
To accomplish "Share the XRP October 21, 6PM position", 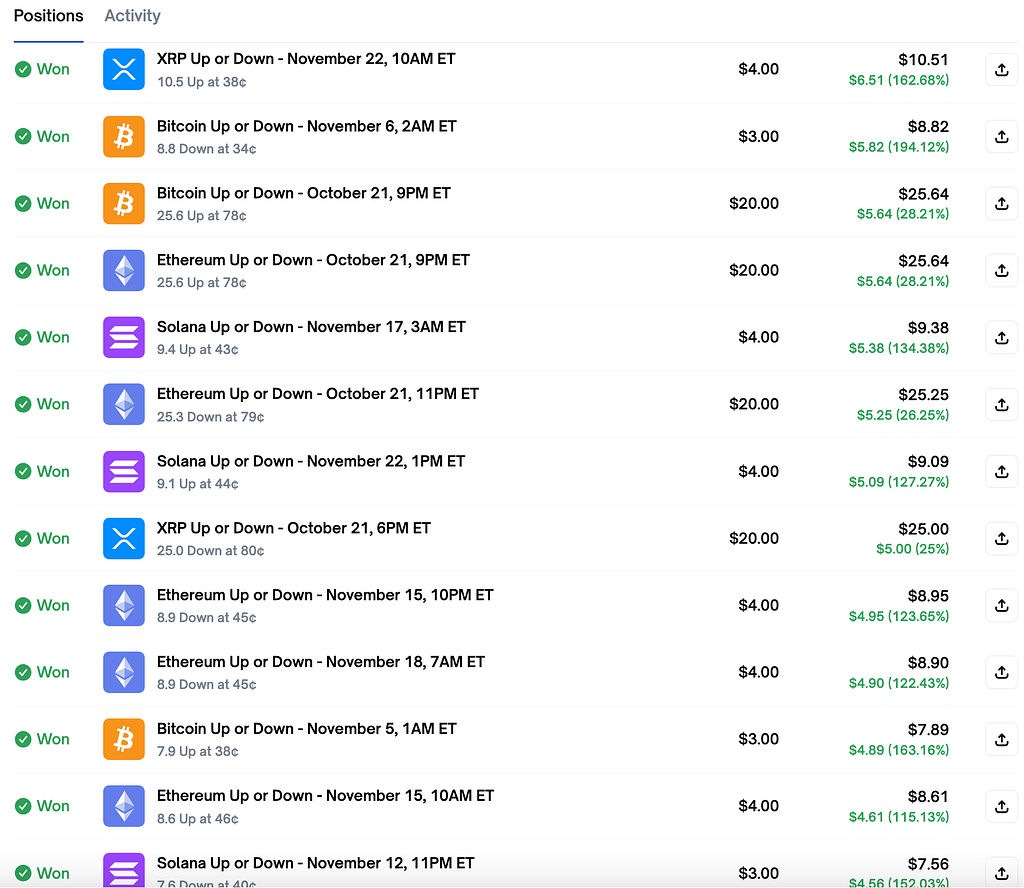I will (x=1001, y=539).
